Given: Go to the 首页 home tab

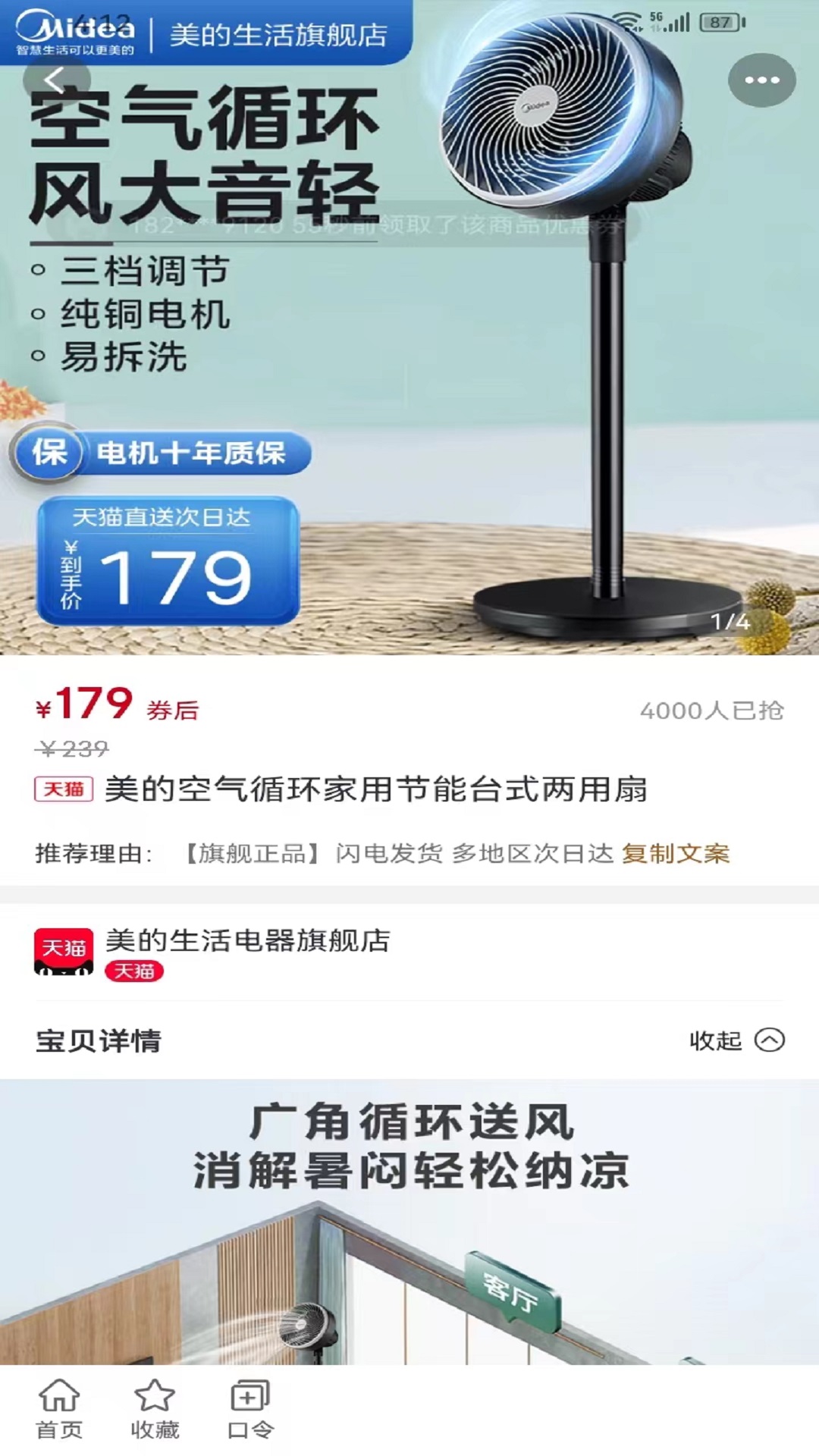Looking at the screenshot, I should coord(59,1409).
